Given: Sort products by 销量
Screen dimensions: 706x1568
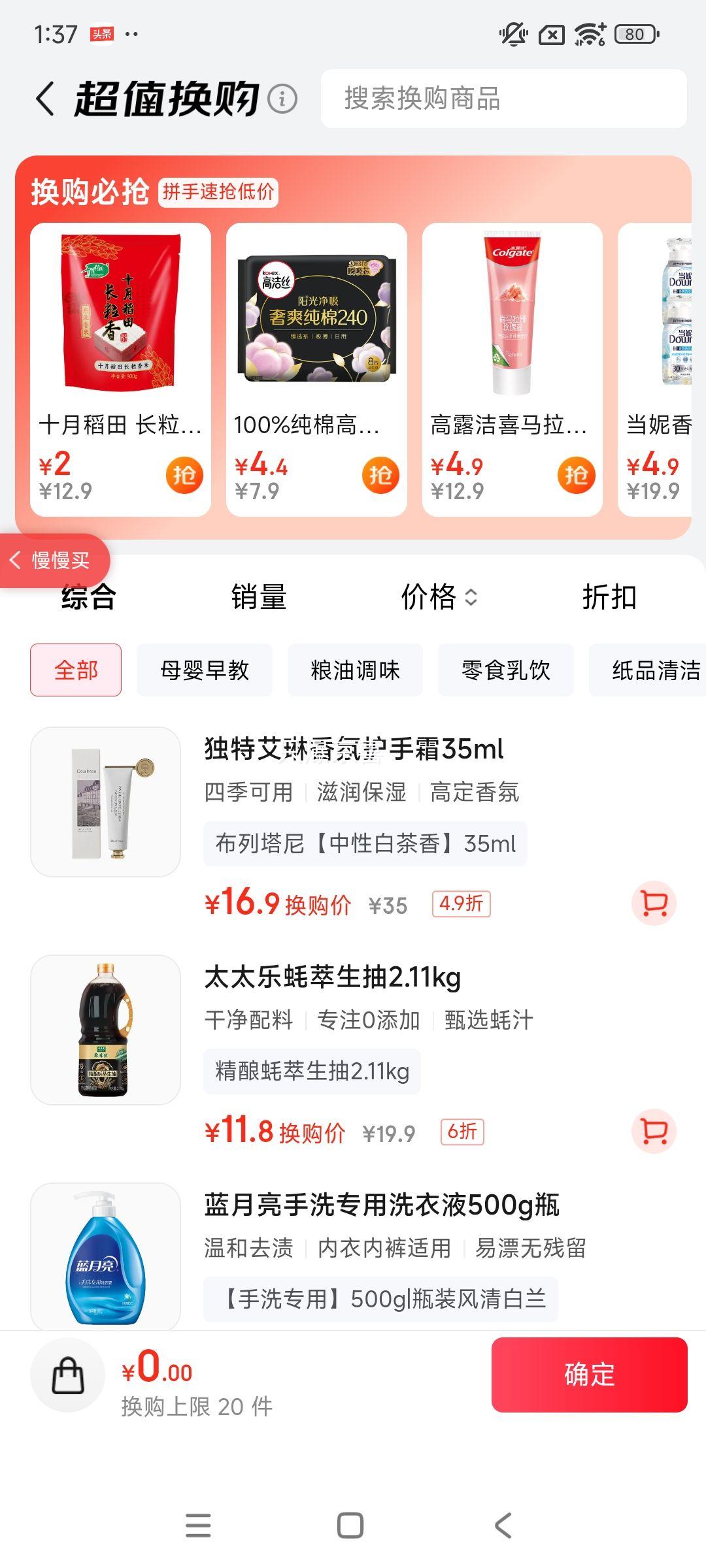Looking at the screenshot, I should [x=259, y=597].
